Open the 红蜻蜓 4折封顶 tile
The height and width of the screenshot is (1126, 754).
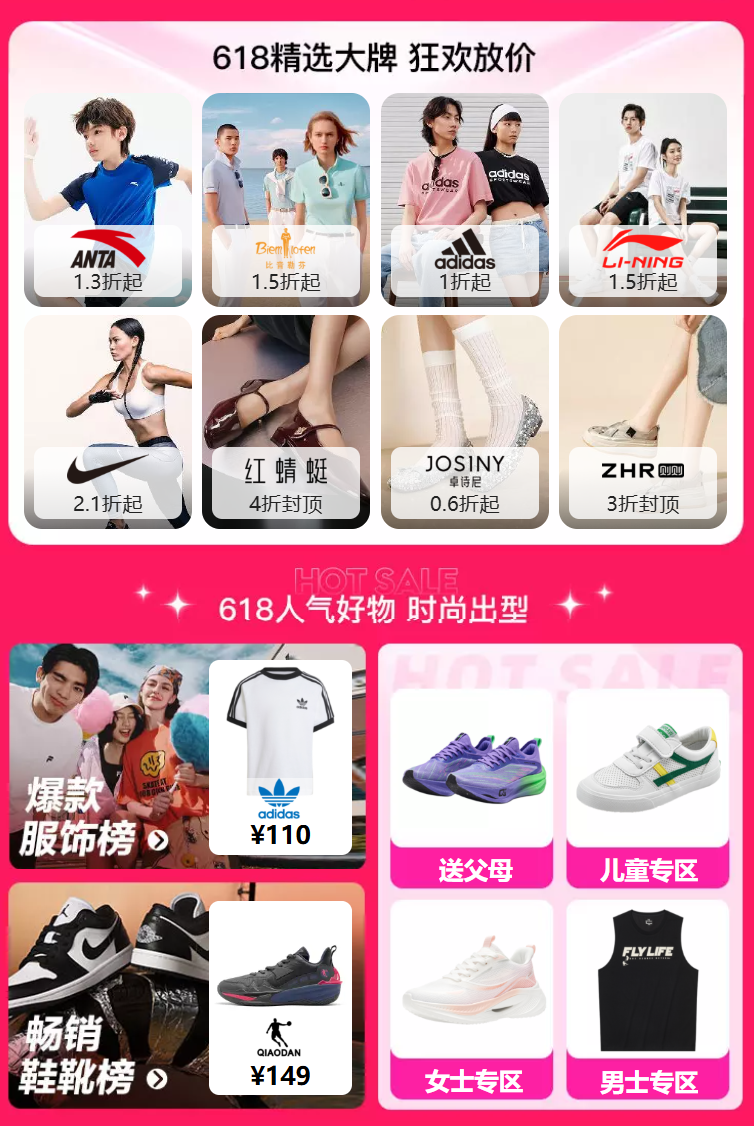286,422
